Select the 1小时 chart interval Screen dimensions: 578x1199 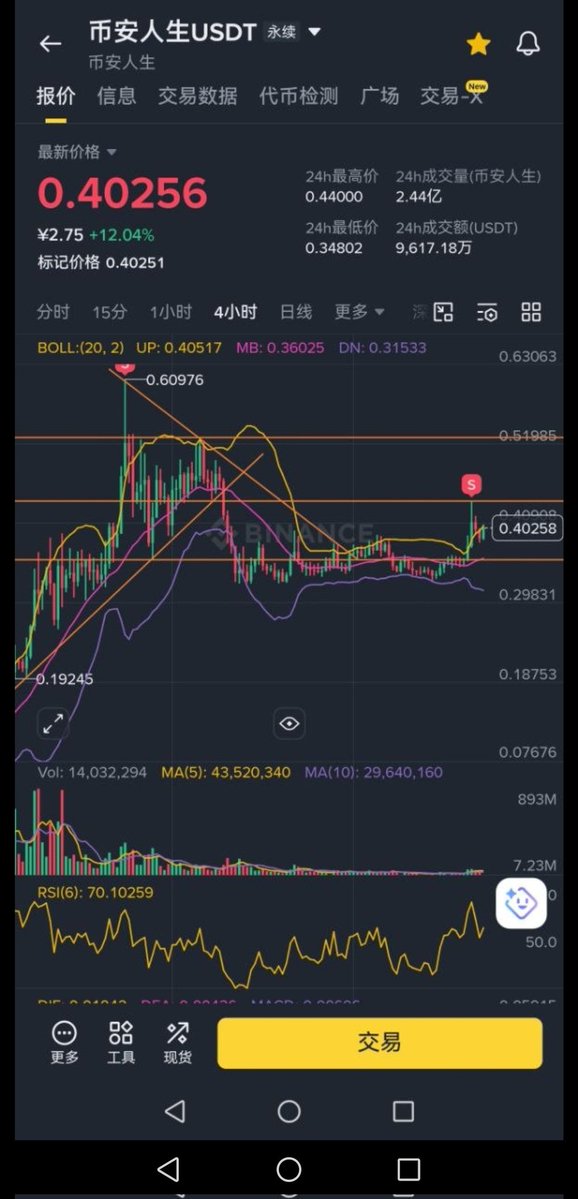[170, 312]
